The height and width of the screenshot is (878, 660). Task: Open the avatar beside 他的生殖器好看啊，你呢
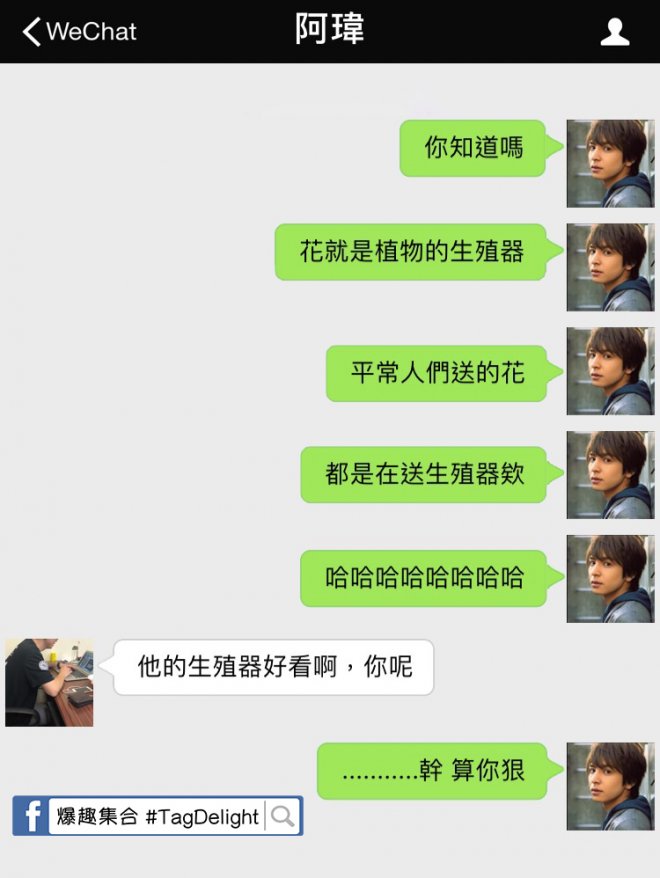tap(49, 682)
